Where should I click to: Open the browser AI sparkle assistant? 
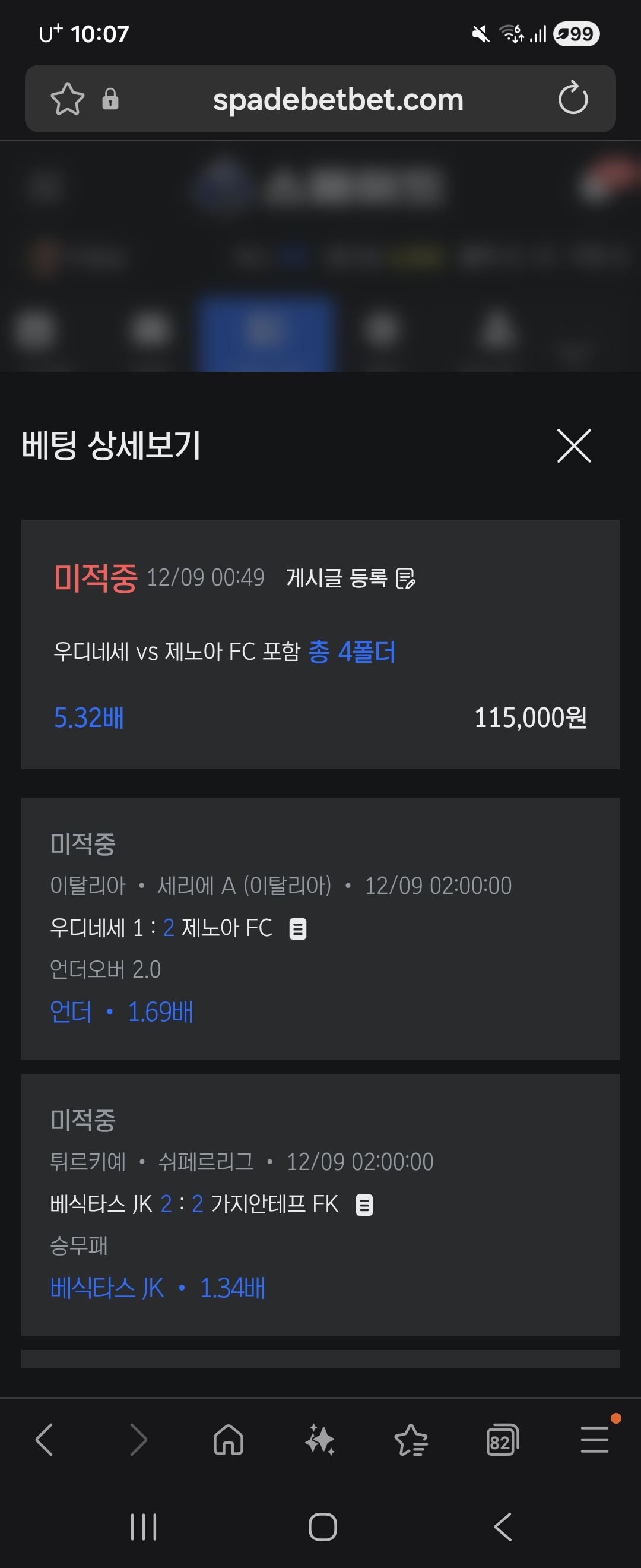[x=320, y=1440]
